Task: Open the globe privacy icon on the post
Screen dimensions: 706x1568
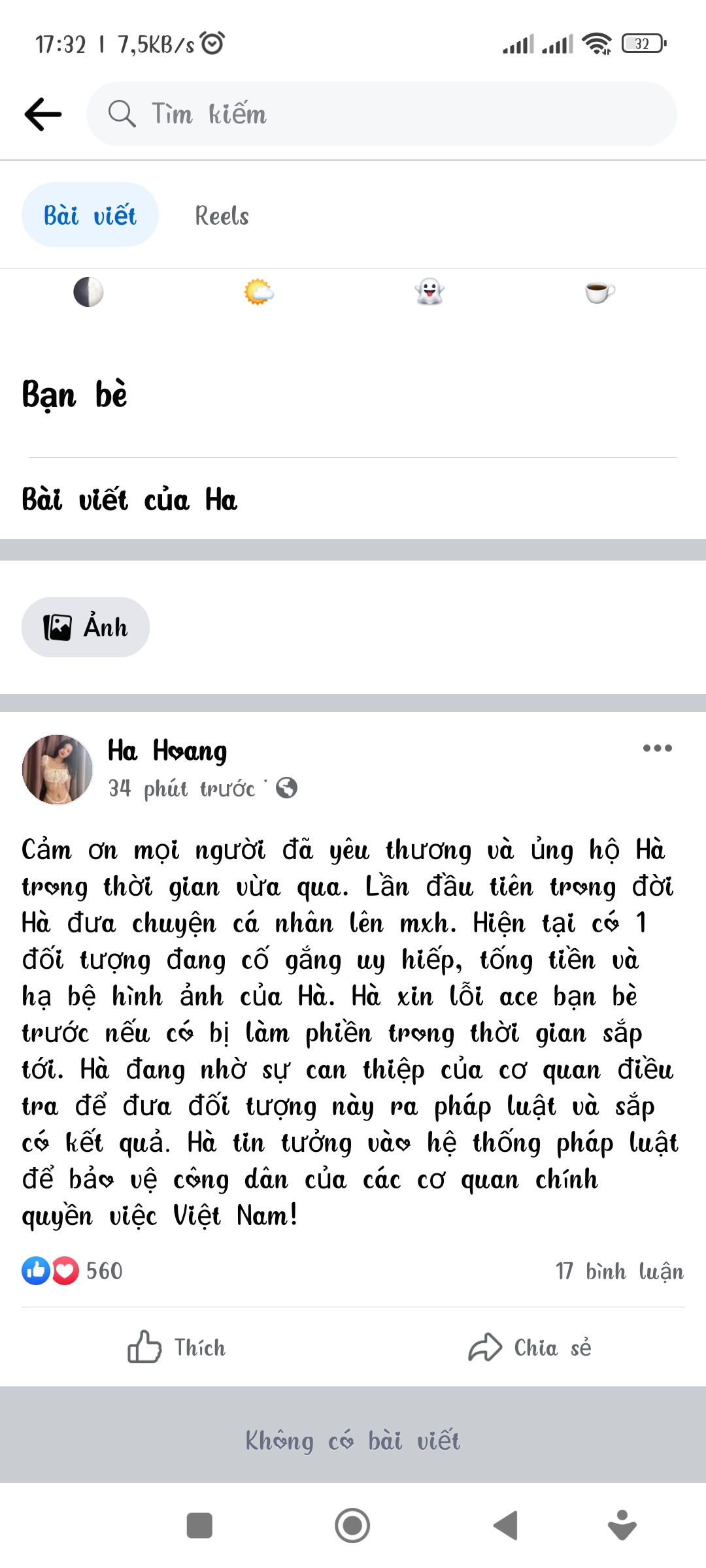Action: click(286, 789)
